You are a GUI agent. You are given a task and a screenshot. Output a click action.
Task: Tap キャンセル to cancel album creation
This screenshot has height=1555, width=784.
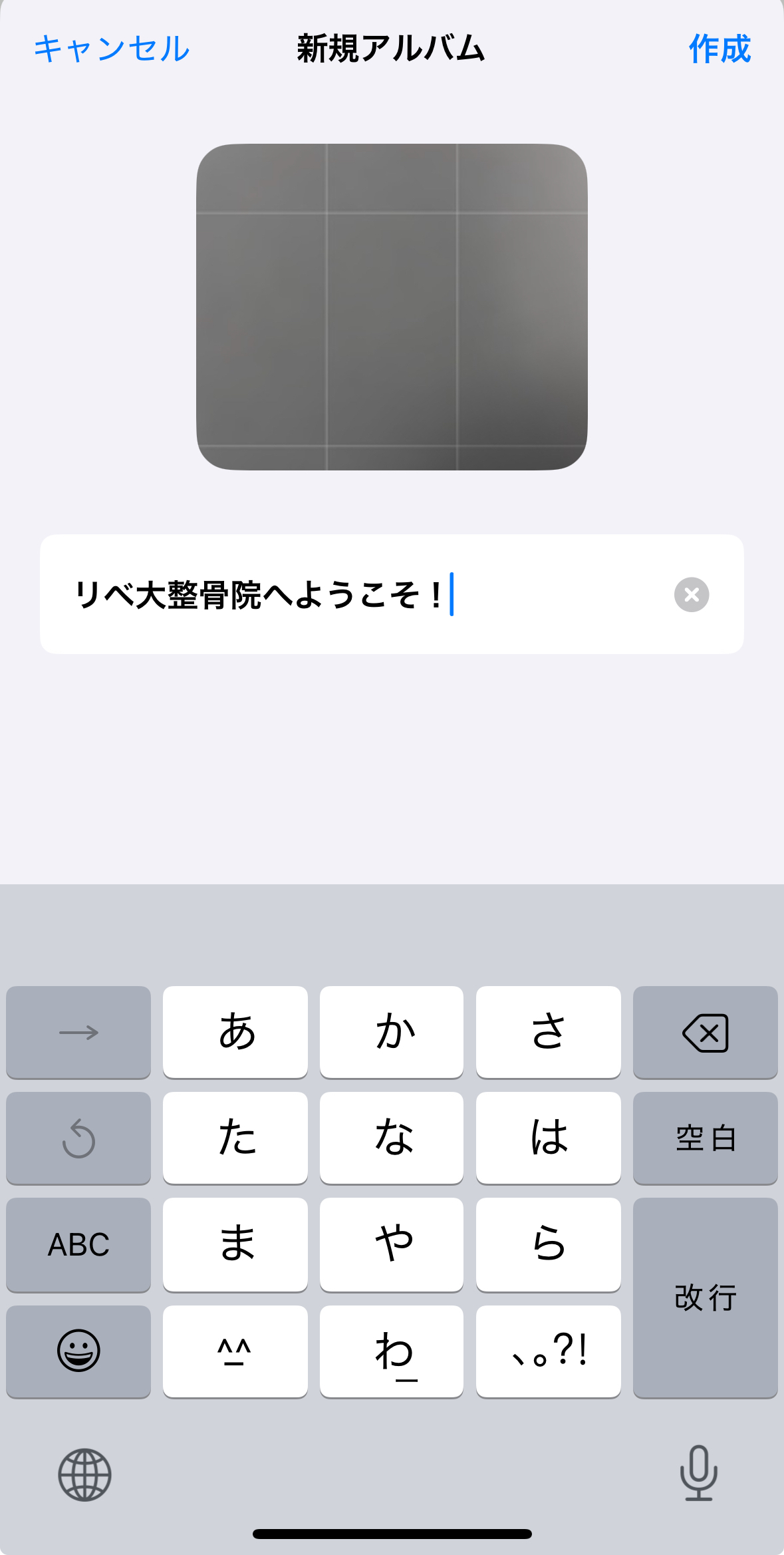click(112, 49)
